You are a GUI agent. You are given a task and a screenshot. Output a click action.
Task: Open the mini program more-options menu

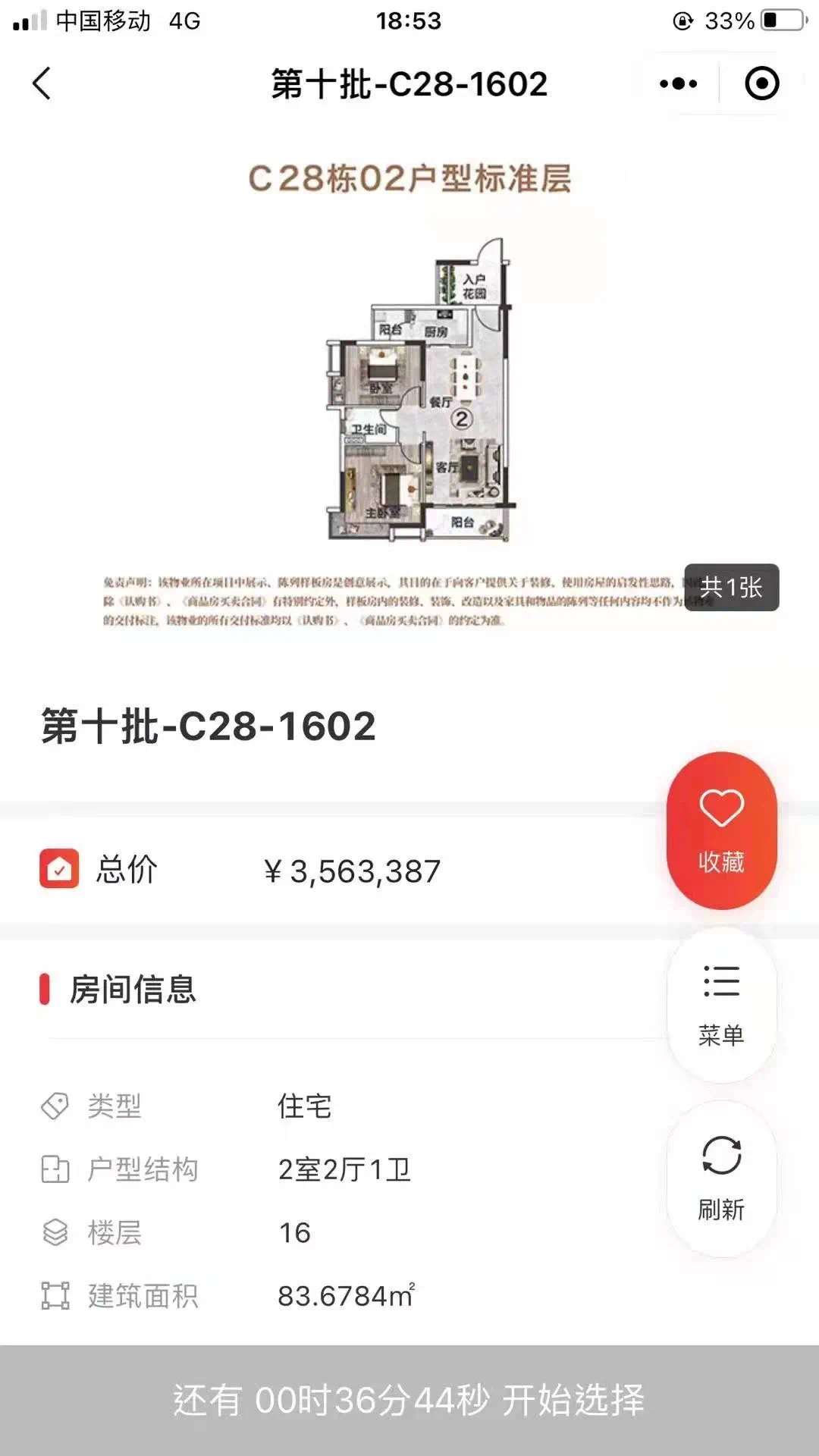pos(678,83)
